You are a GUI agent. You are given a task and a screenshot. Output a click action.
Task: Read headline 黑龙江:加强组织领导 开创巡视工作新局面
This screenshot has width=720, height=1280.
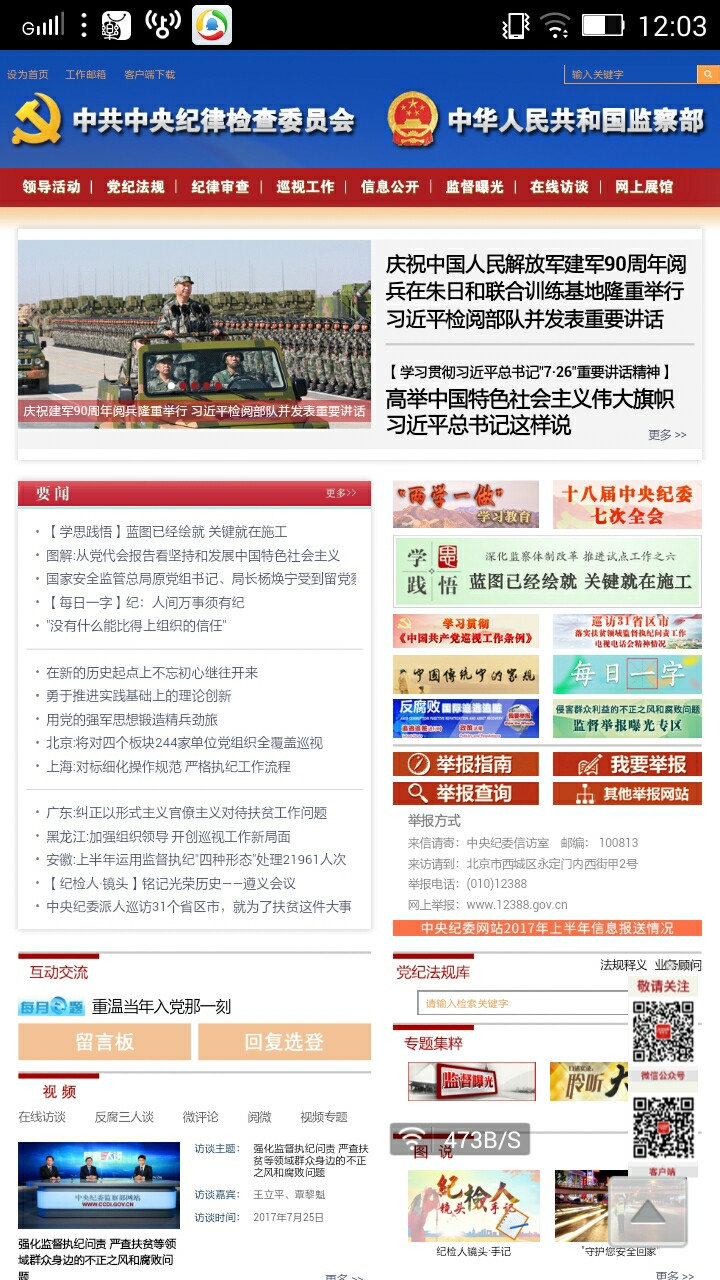pos(168,836)
